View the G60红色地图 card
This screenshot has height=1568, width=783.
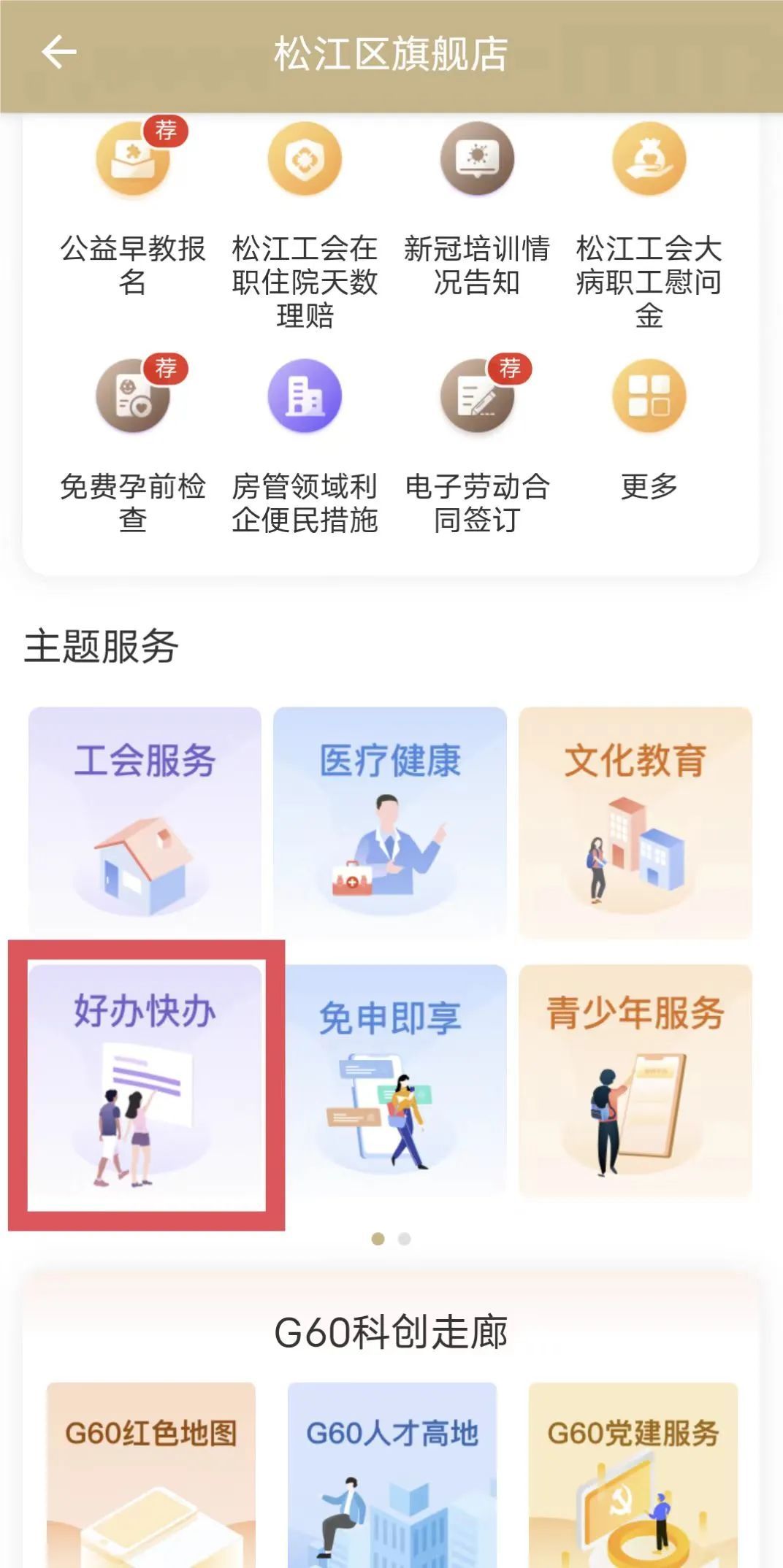(x=151, y=1473)
